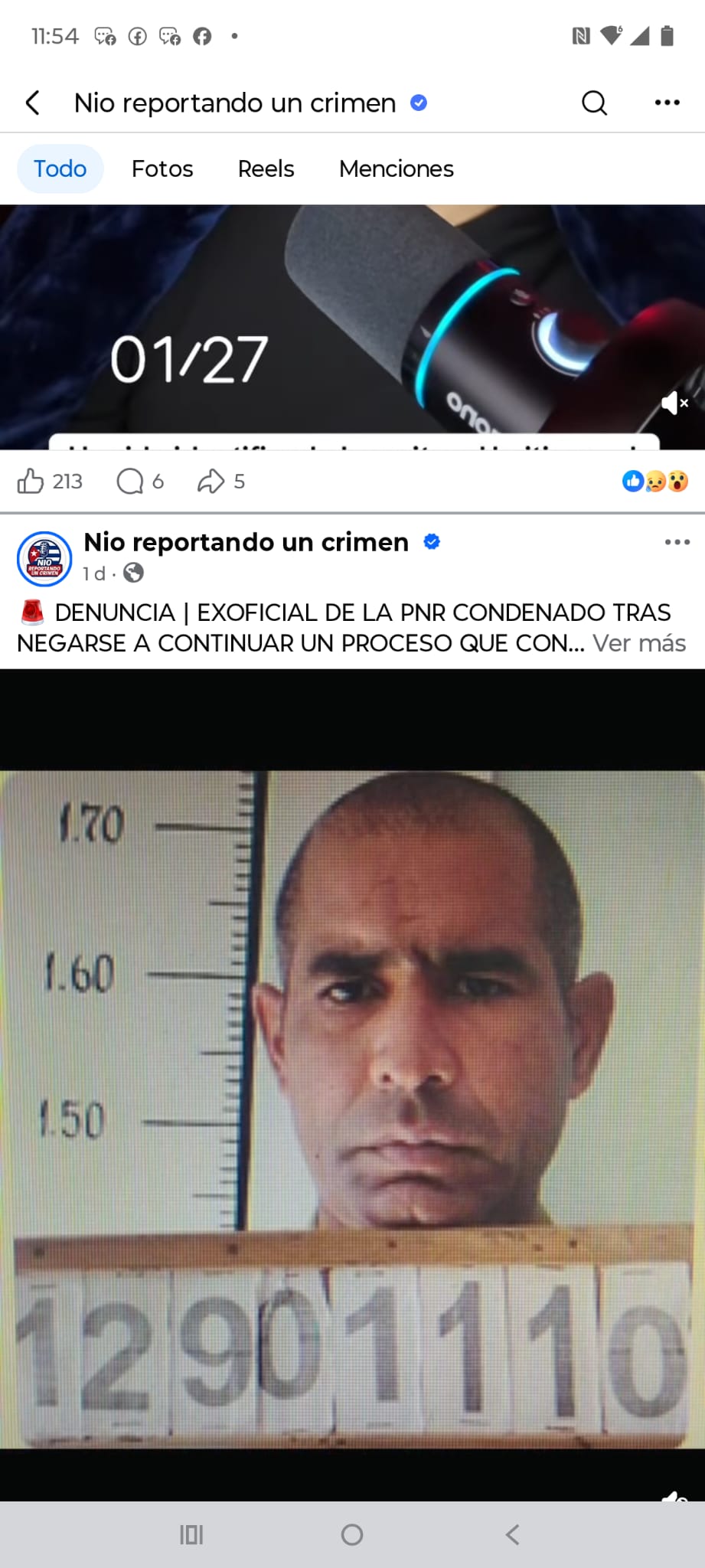The width and height of the screenshot is (705, 1568).
Task: Tap the back arrow to leave the page
Action: (32, 102)
